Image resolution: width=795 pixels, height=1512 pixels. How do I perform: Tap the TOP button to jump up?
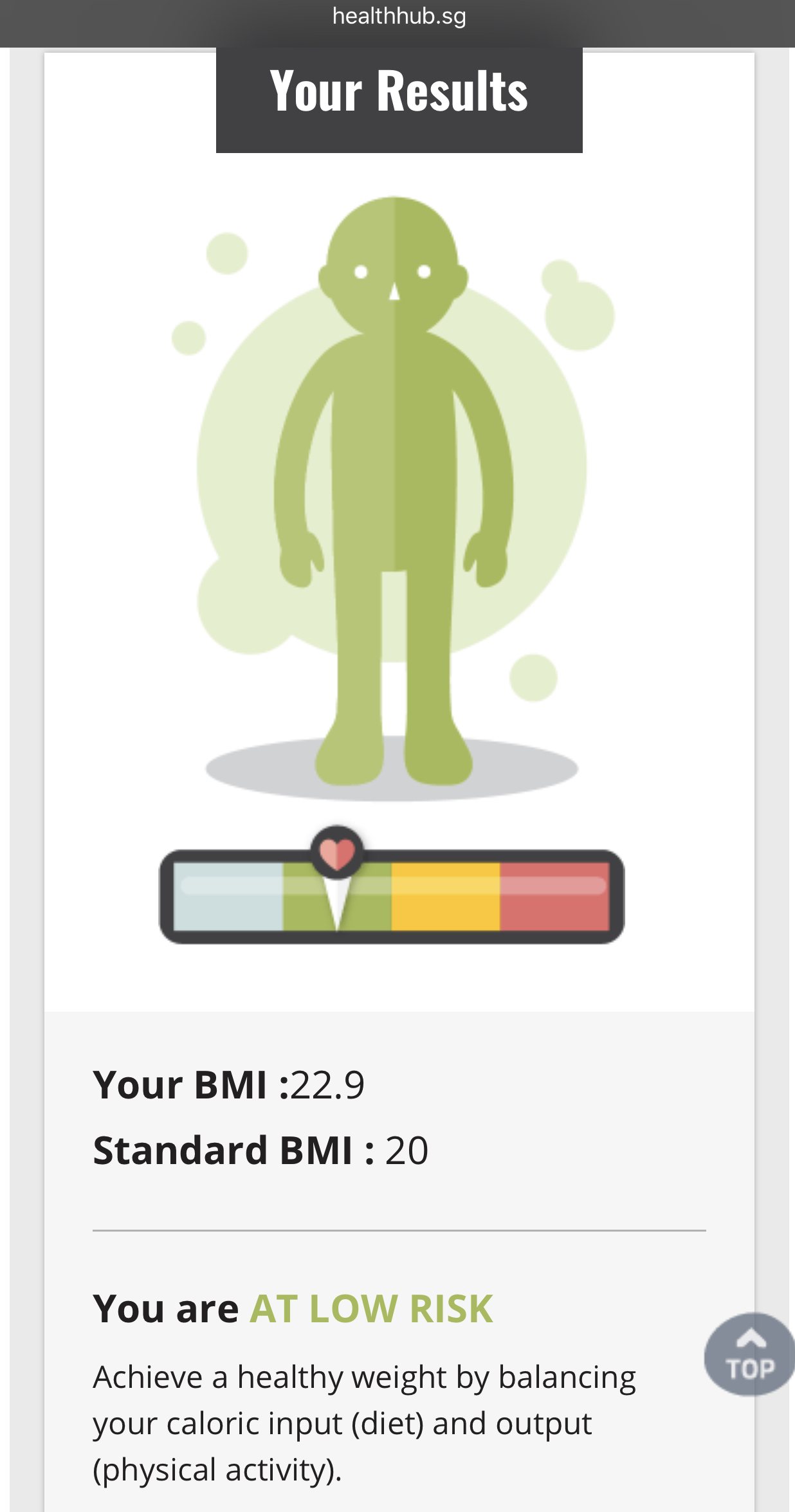pos(749,1354)
